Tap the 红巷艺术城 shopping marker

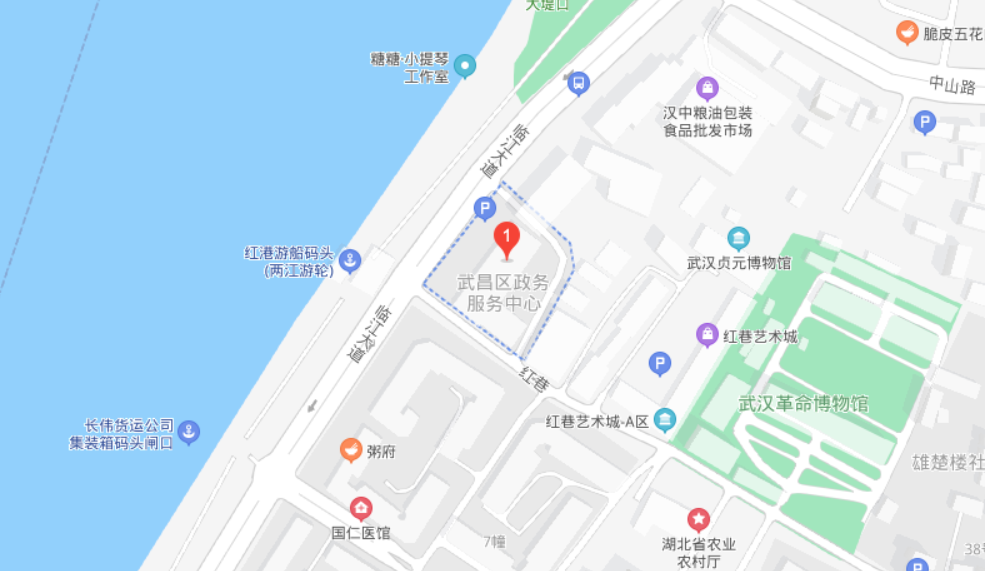pyautogui.click(x=707, y=334)
